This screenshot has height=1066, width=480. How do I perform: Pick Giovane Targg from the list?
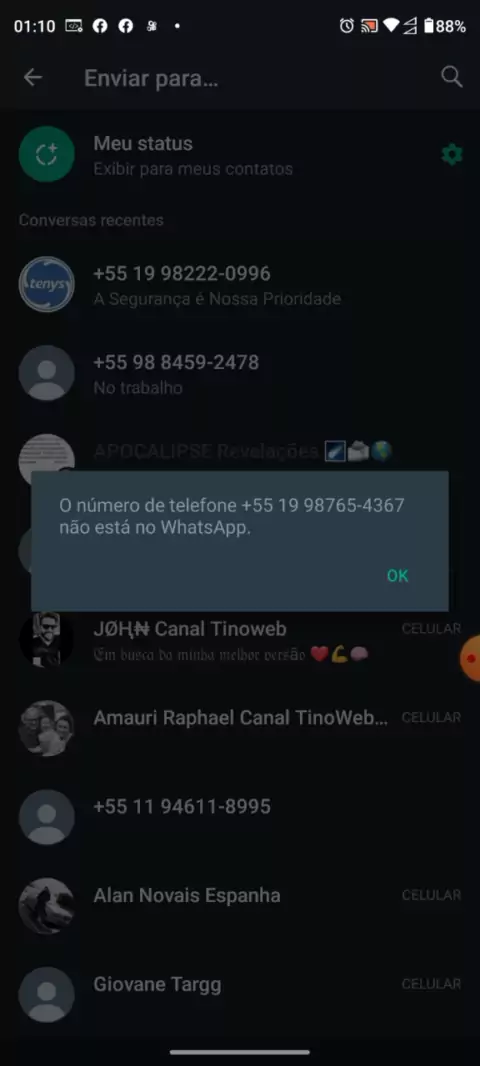pyautogui.click(x=240, y=995)
